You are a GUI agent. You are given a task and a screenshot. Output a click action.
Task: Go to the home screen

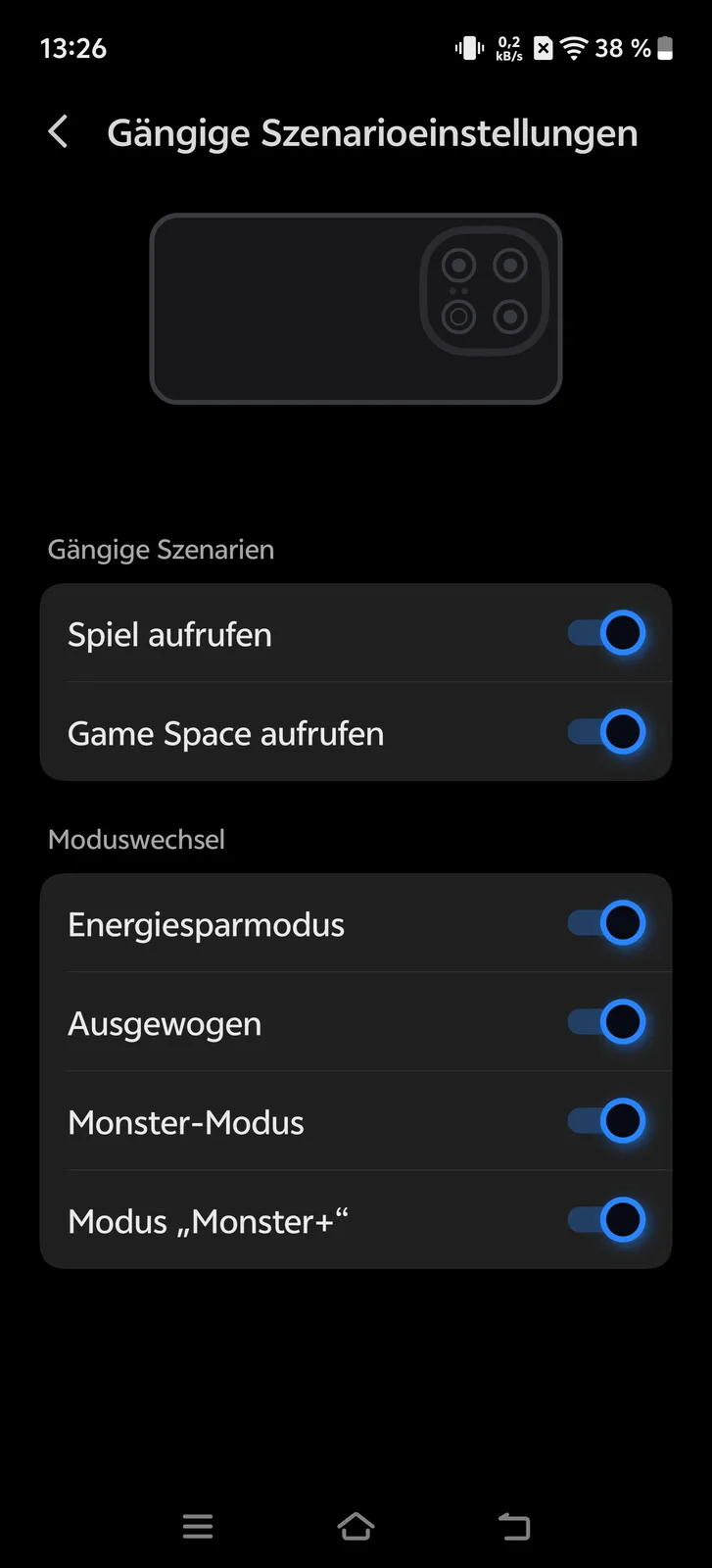click(356, 1526)
